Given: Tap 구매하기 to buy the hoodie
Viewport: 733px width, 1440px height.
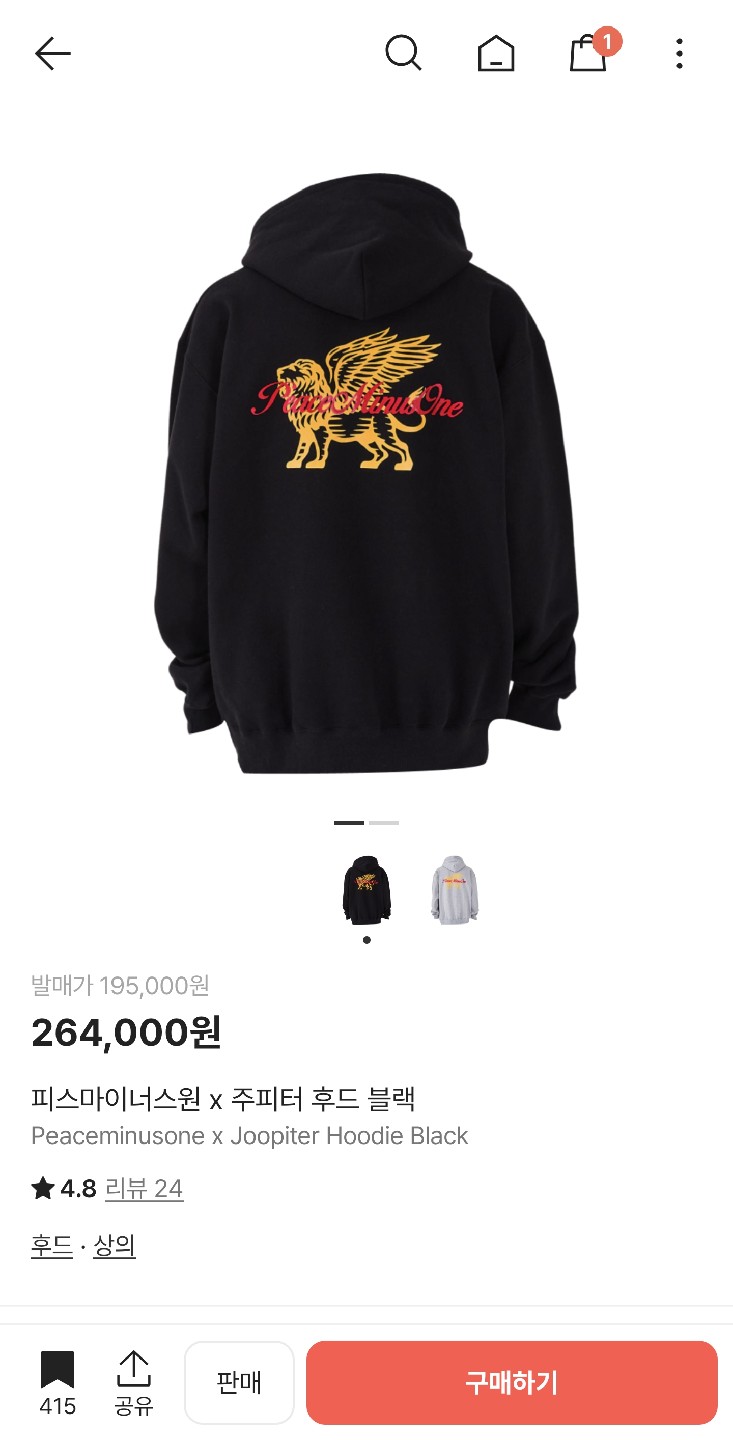Looking at the screenshot, I should click(x=511, y=1382).
